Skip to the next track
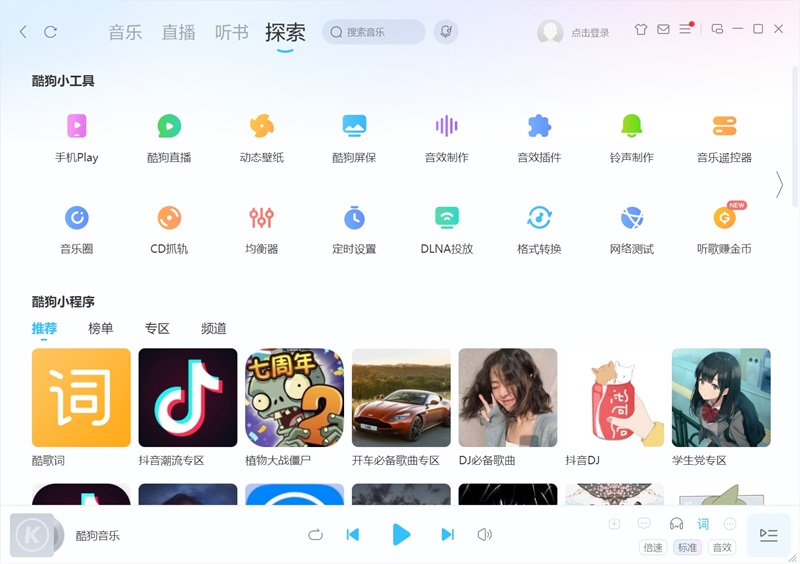 (x=447, y=534)
